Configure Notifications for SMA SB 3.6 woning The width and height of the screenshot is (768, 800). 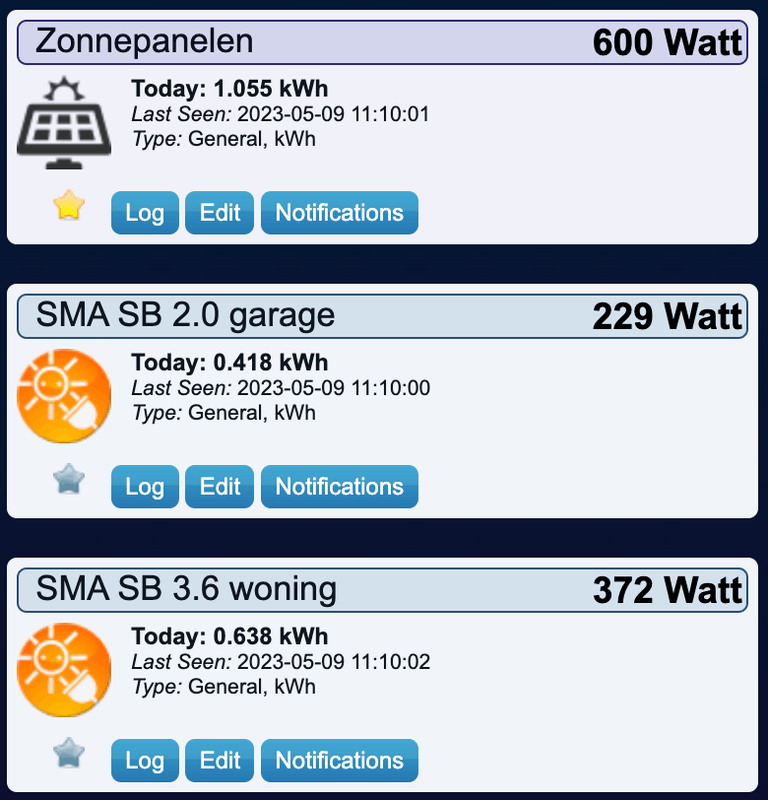pyautogui.click(x=339, y=761)
